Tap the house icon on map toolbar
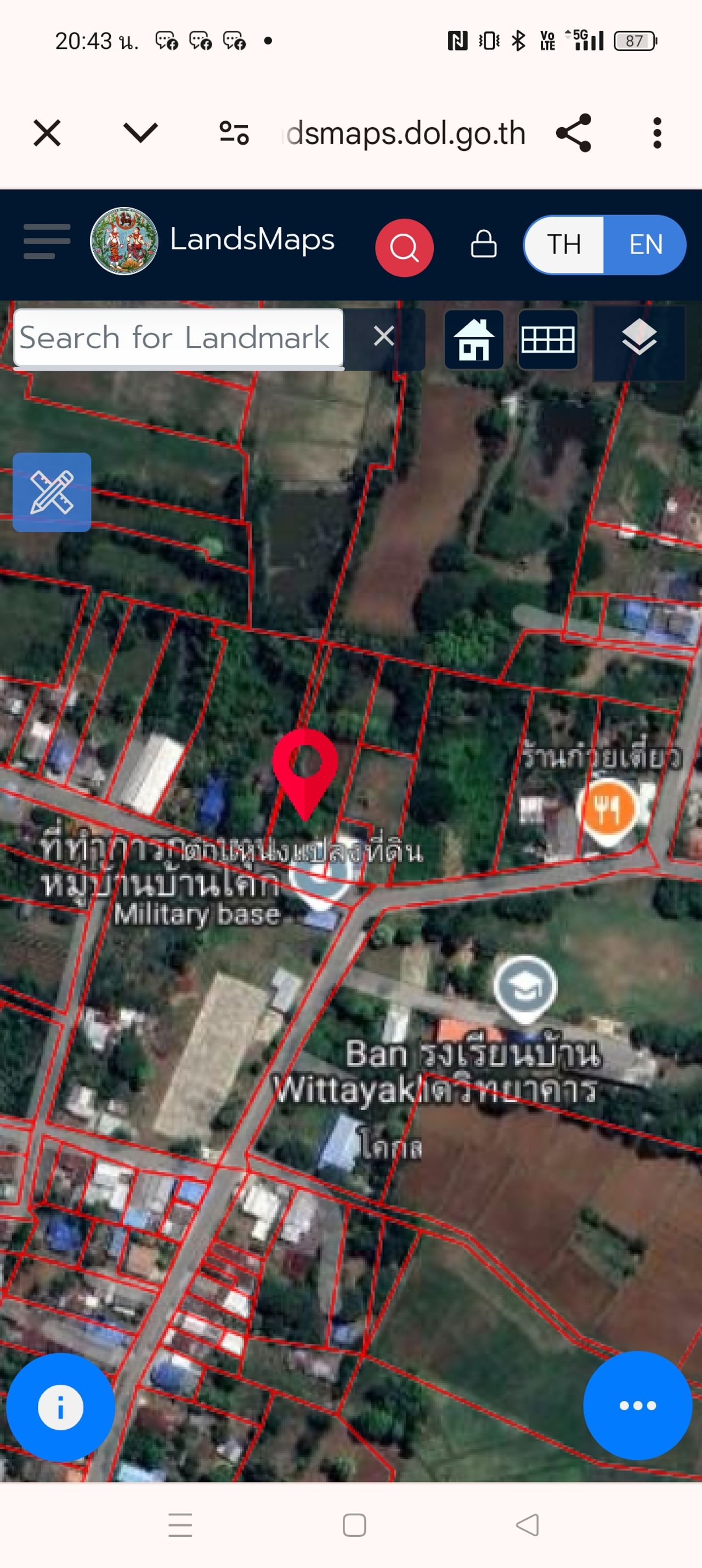 (474, 339)
